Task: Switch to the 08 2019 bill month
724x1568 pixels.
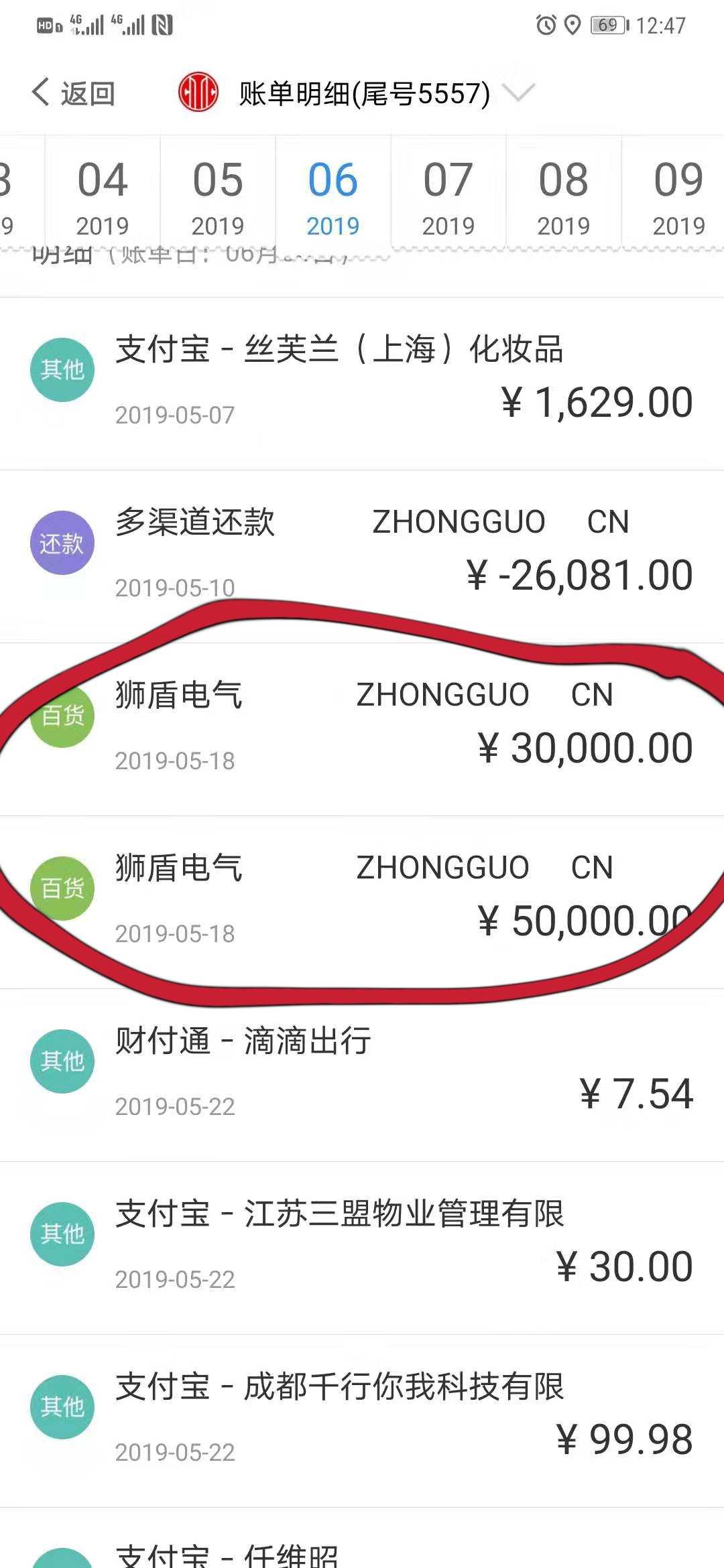Action: click(564, 197)
